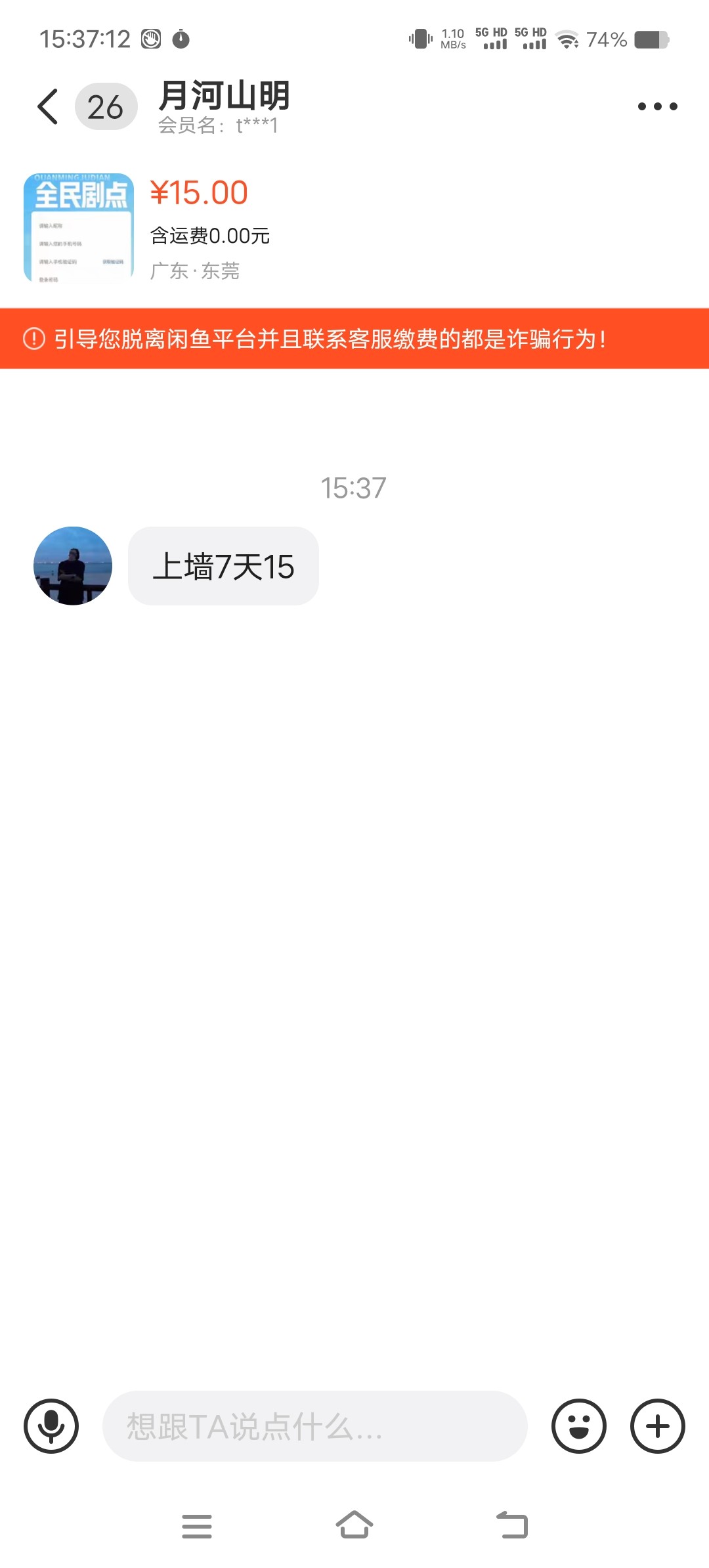Open the system recent apps menu
This screenshot has height=1568, width=709.
click(197, 1526)
